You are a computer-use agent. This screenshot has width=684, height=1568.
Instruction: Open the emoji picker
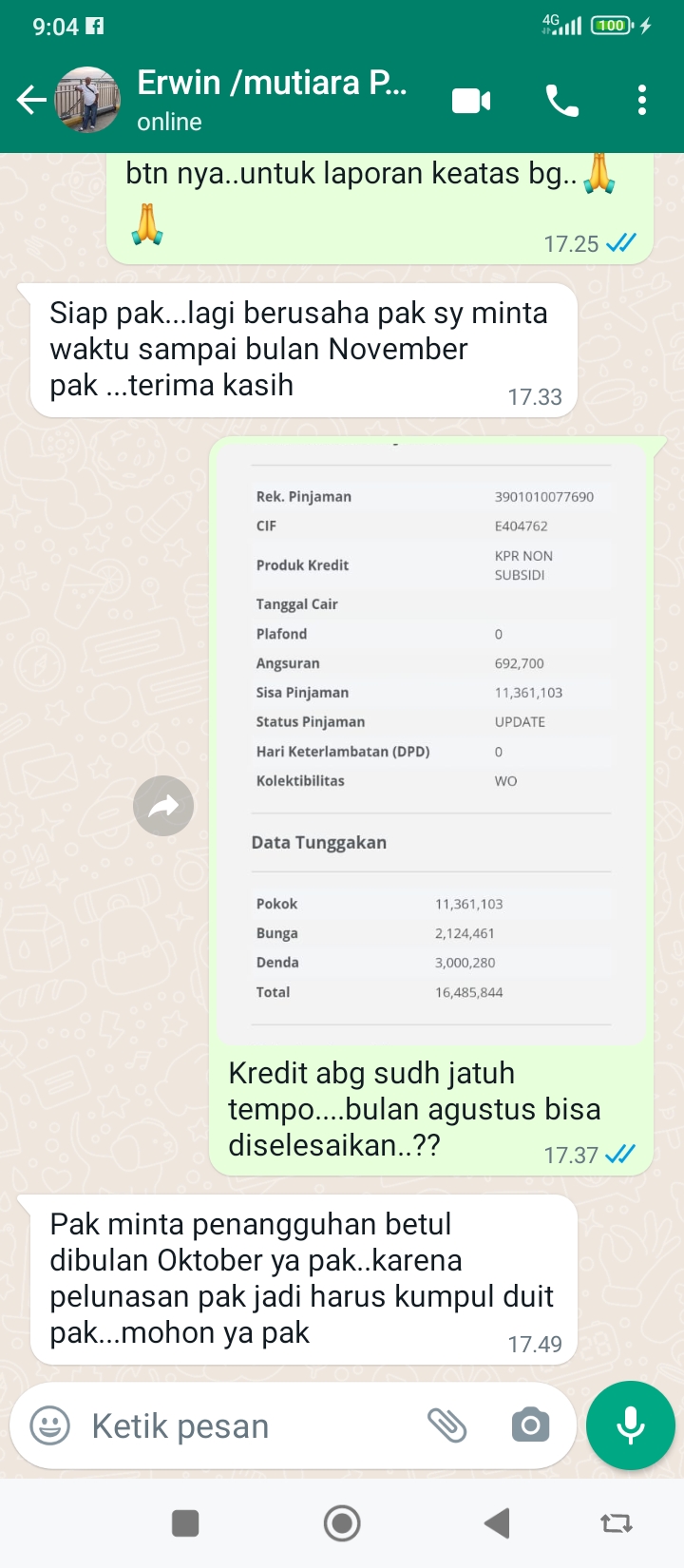click(x=50, y=1425)
